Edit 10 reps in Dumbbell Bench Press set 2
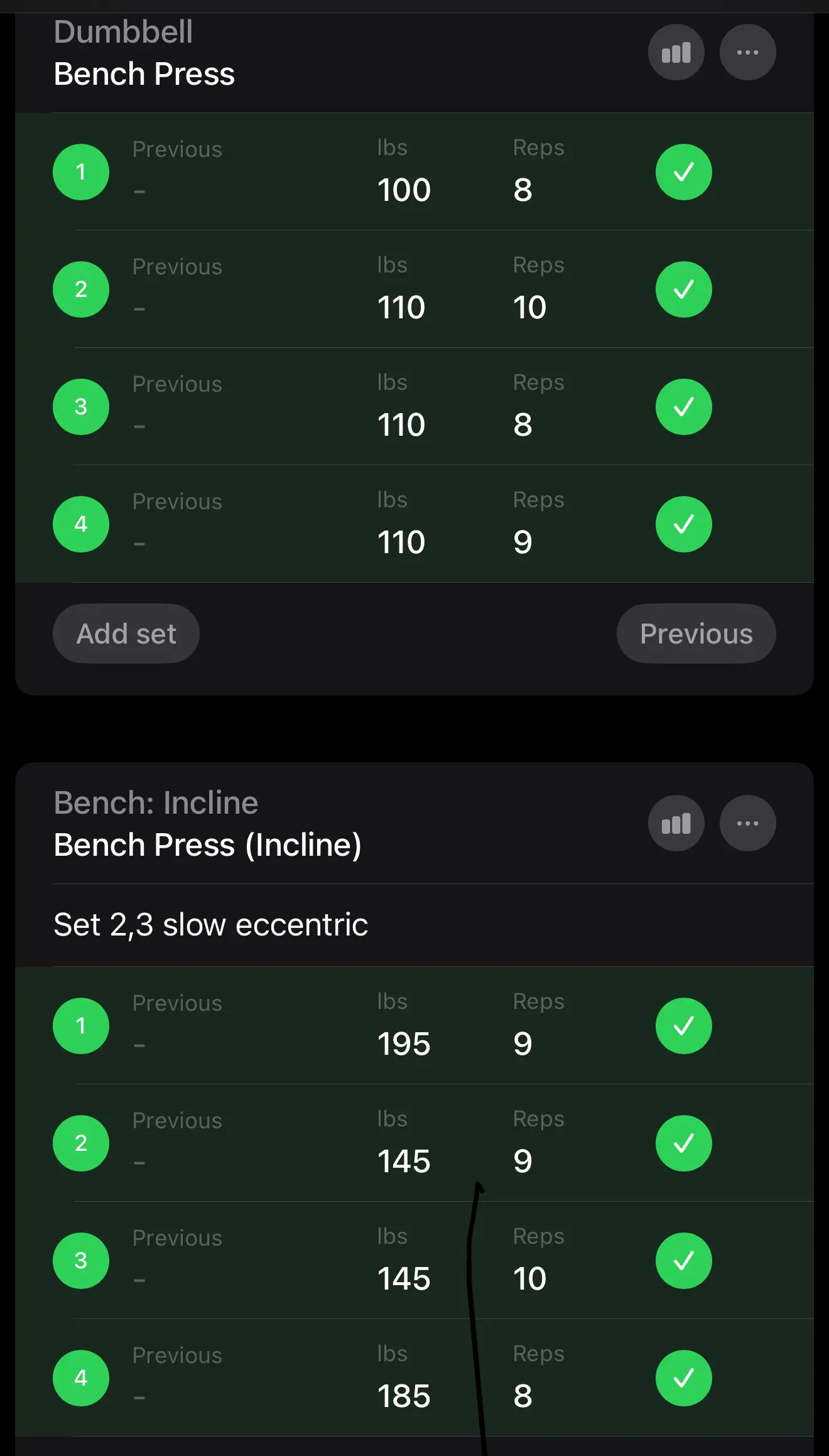Screen dimensions: 829x1456 [x=529, y=307]
